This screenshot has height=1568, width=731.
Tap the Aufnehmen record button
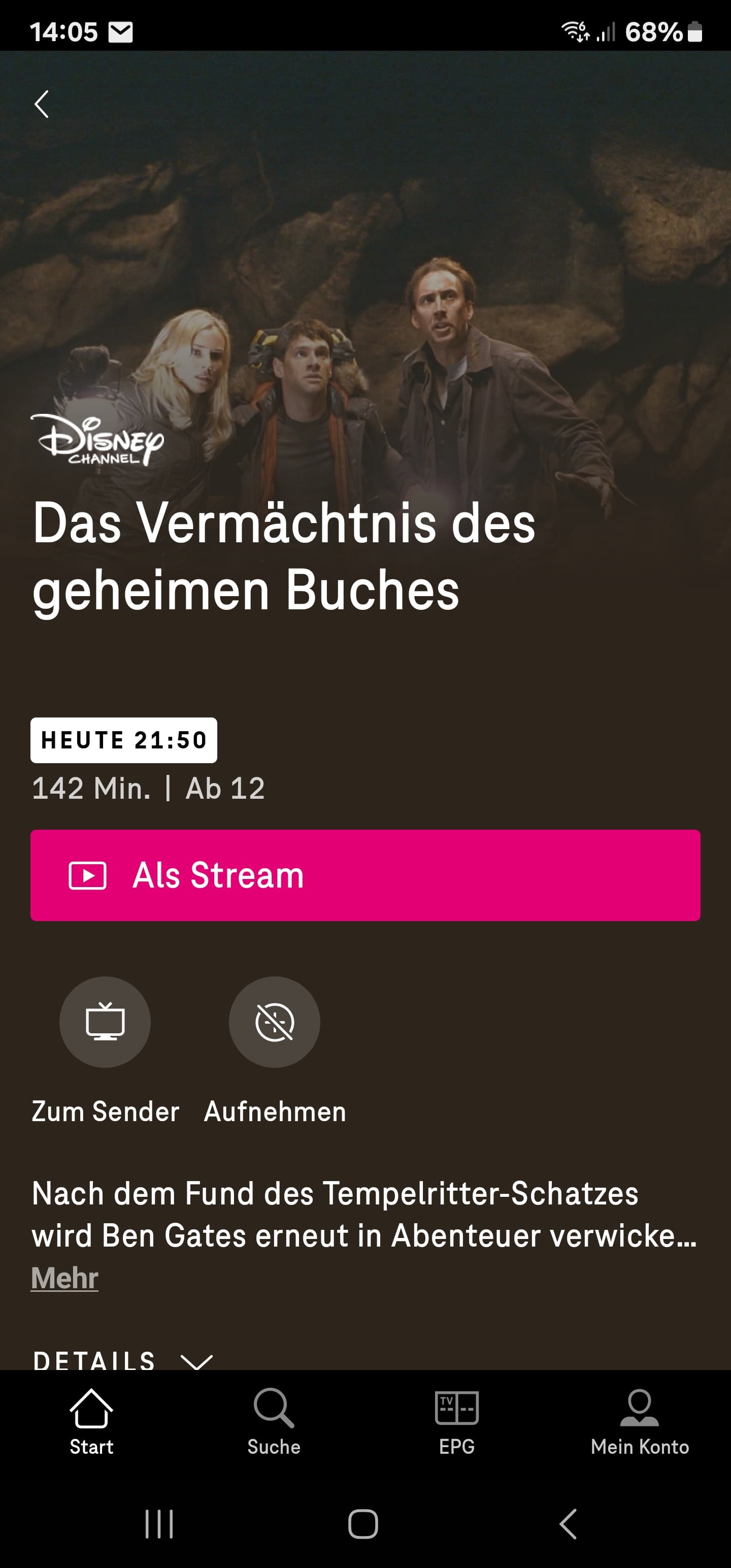click(275, 1022)
